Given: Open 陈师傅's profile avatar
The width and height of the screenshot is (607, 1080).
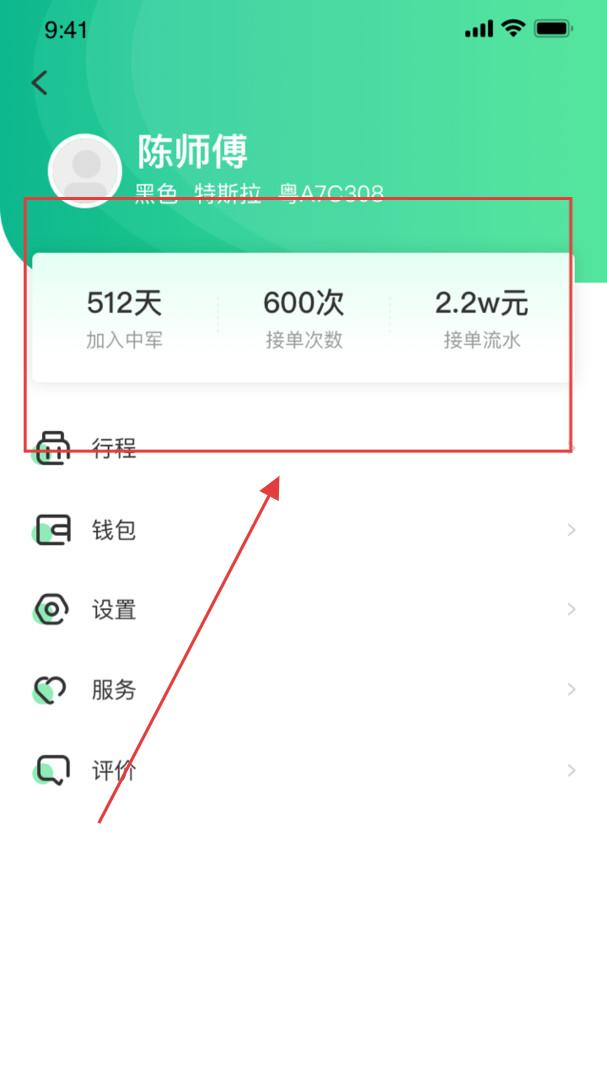Looking at the screenshot, I should (x=85, y=170).
